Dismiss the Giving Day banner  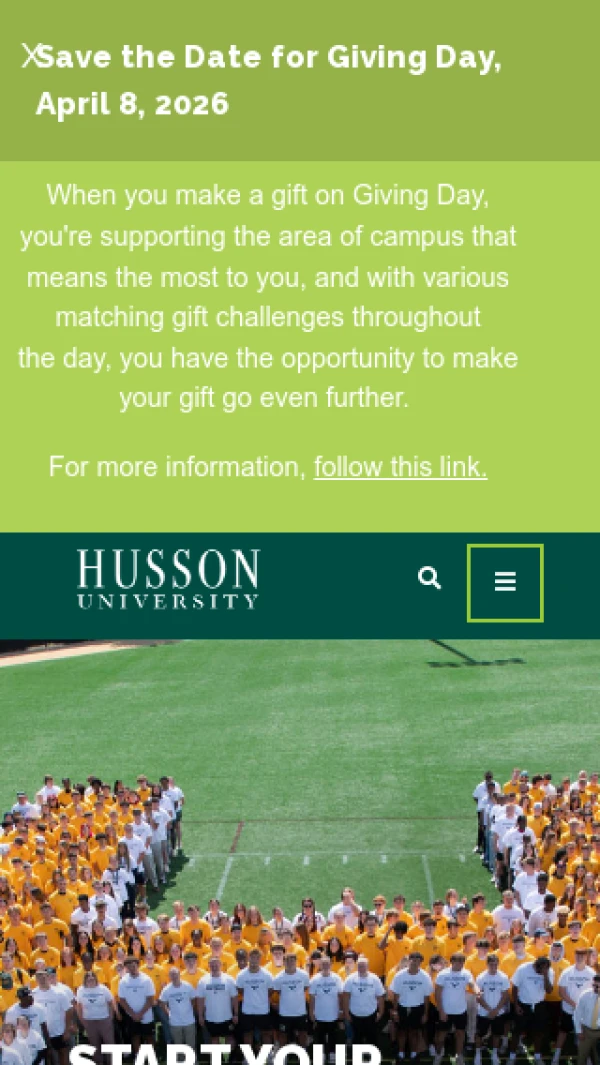pos(30,57)
